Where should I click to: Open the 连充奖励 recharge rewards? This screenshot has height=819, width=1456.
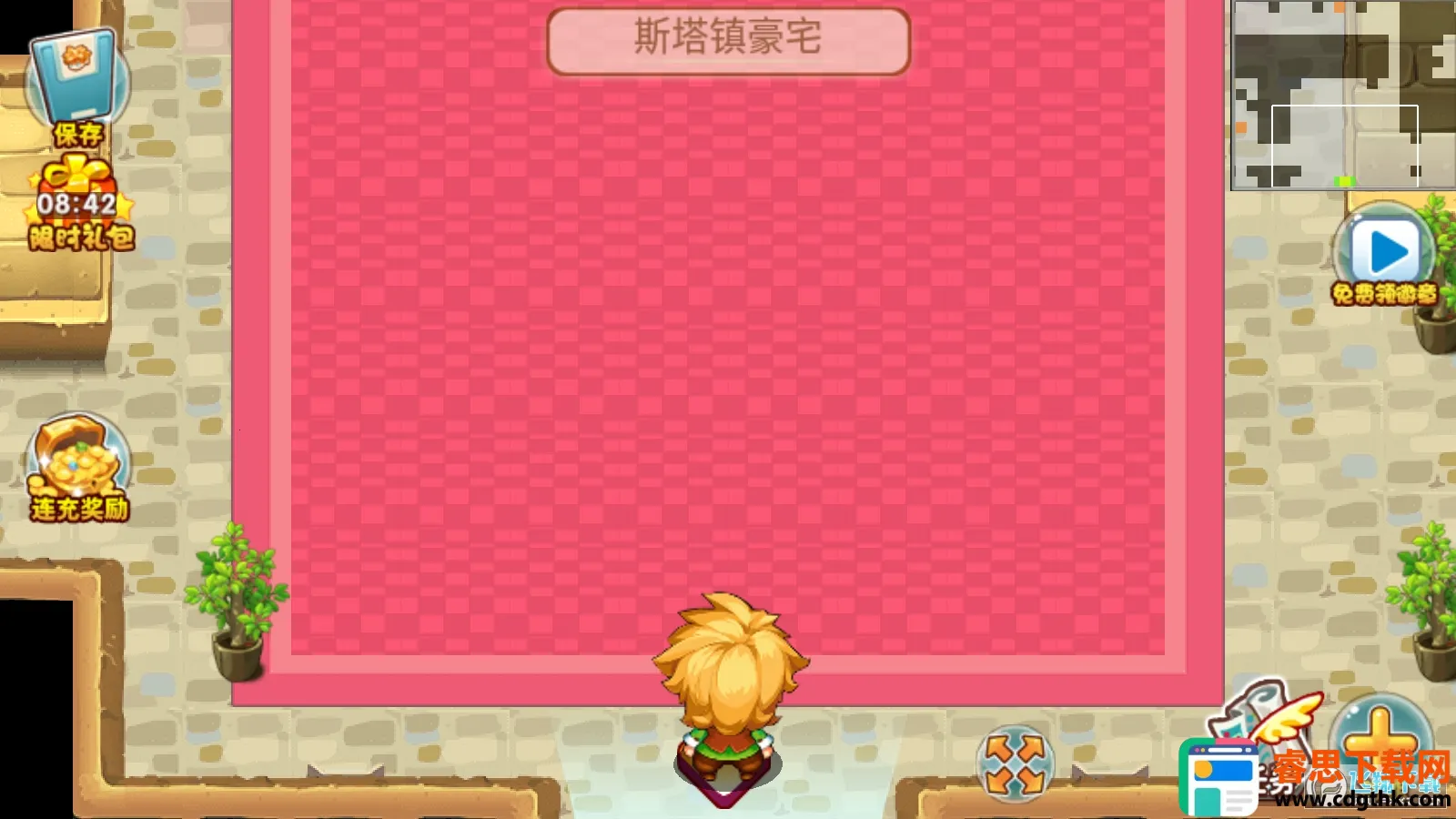point(78,469)
